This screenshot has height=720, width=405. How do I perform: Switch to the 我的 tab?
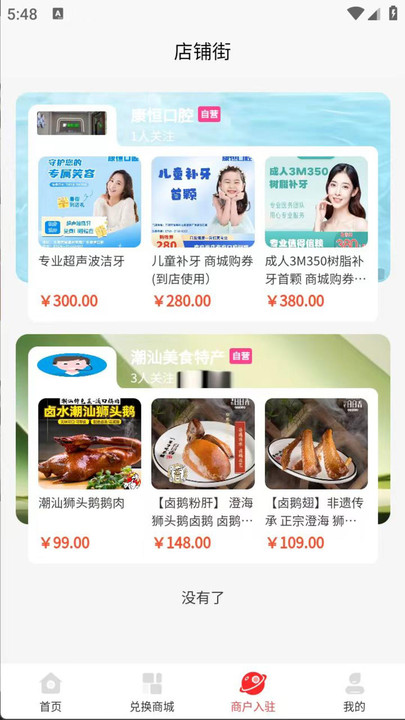click(x=354, y=692)
